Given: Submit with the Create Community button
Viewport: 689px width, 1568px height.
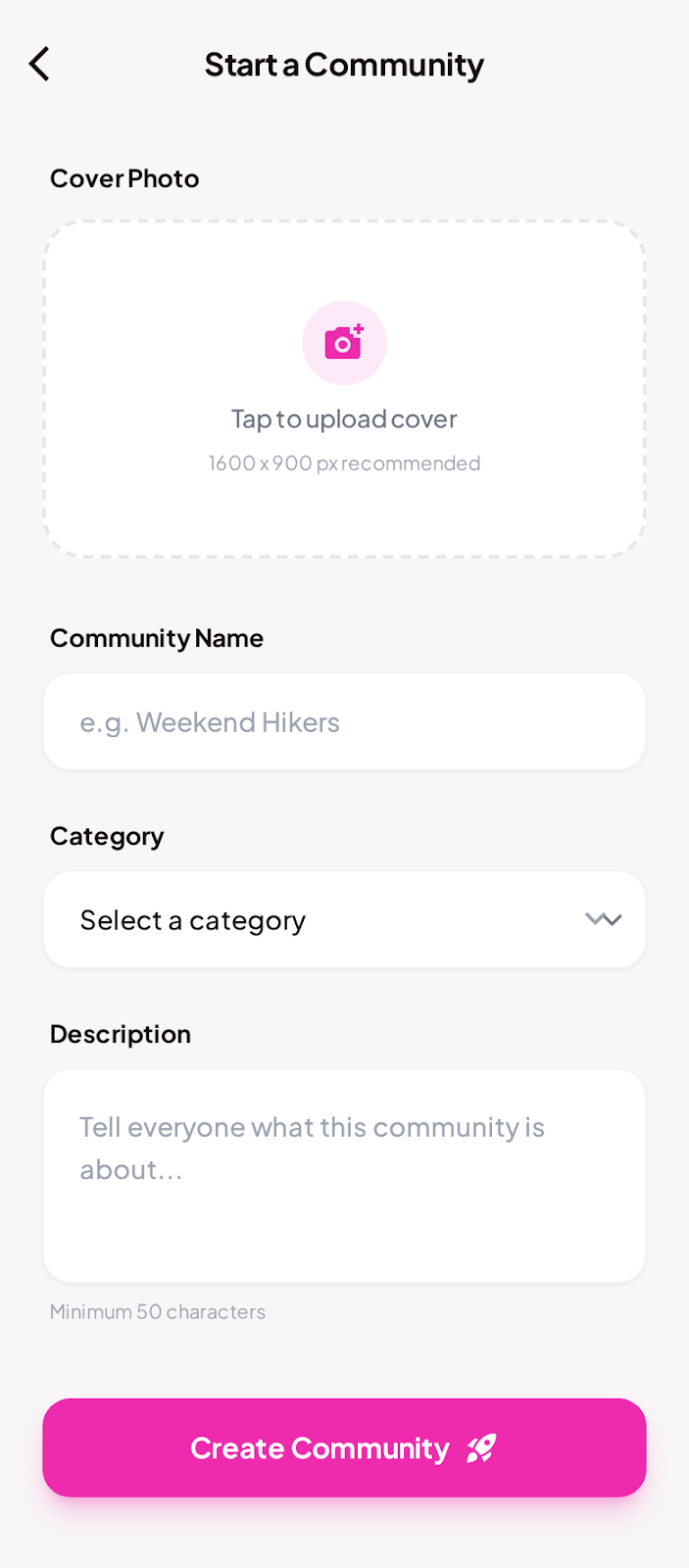Looking at the screenshot, I should click(x=344, y=1447).
